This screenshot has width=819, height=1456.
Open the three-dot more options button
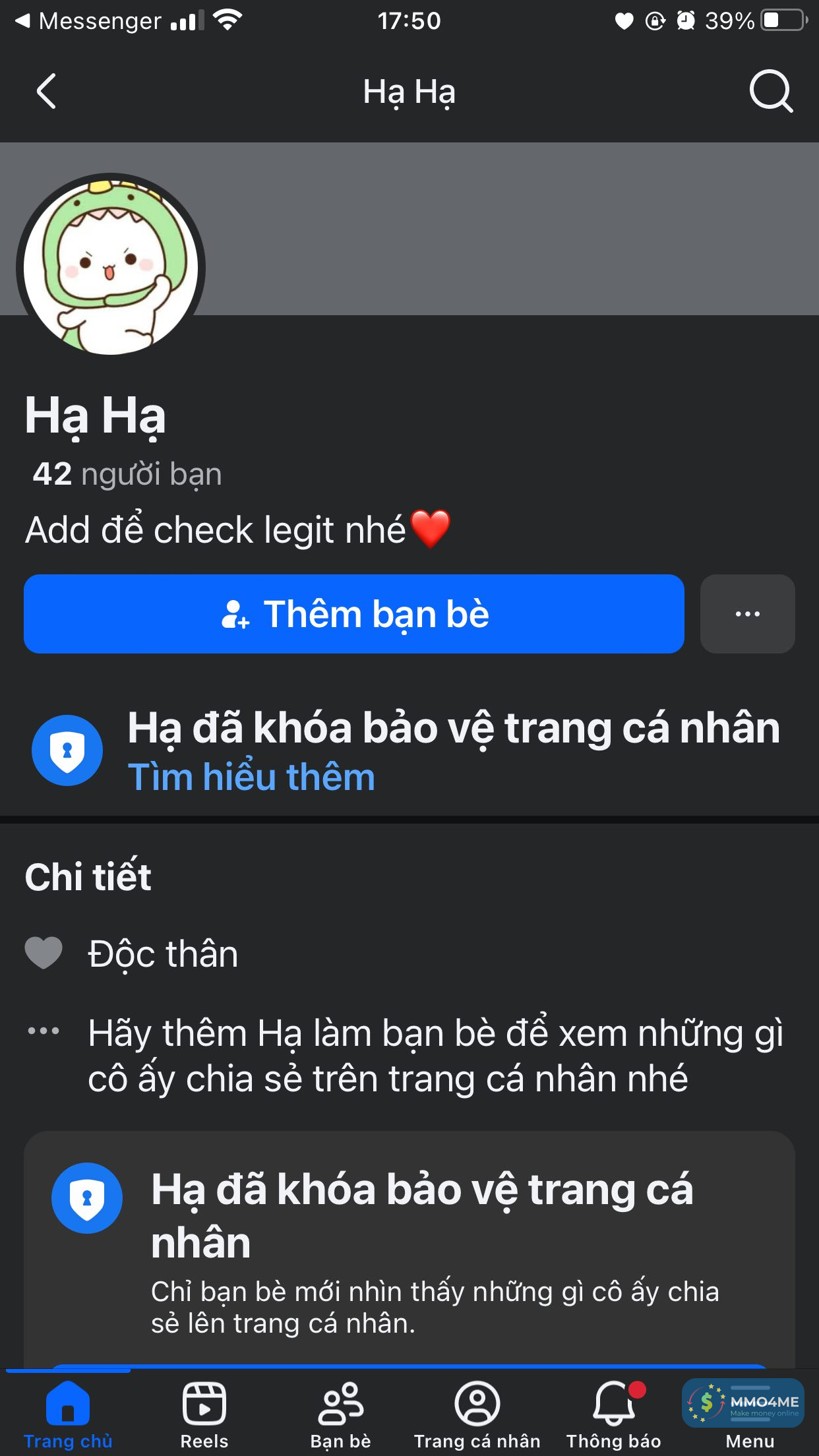pos(747,614)
